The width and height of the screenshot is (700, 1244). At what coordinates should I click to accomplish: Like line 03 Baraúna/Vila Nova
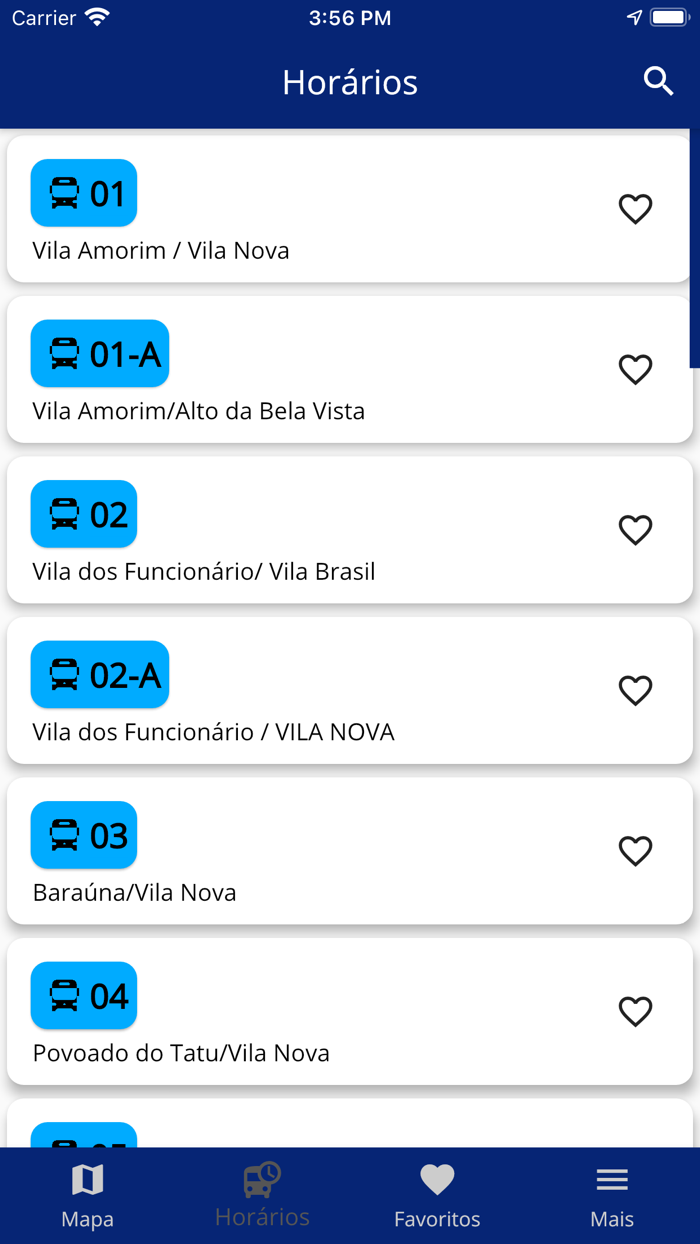point(635,851)
